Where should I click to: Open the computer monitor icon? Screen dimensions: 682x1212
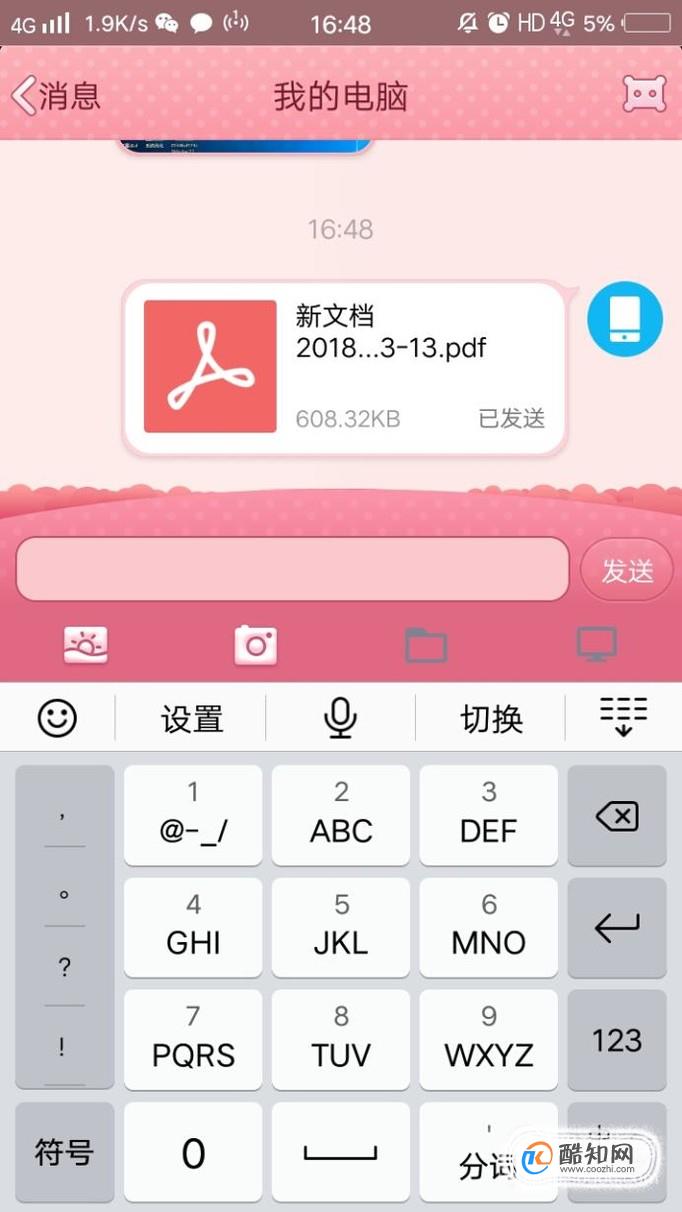[597, 645]
